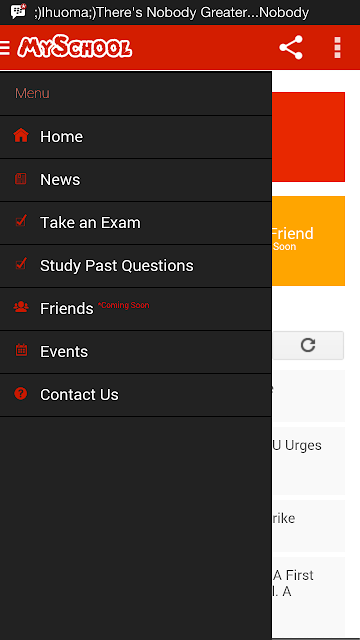Open the three-dot overflow menu
The image size is (360, 640).
[x=337, y=48]
